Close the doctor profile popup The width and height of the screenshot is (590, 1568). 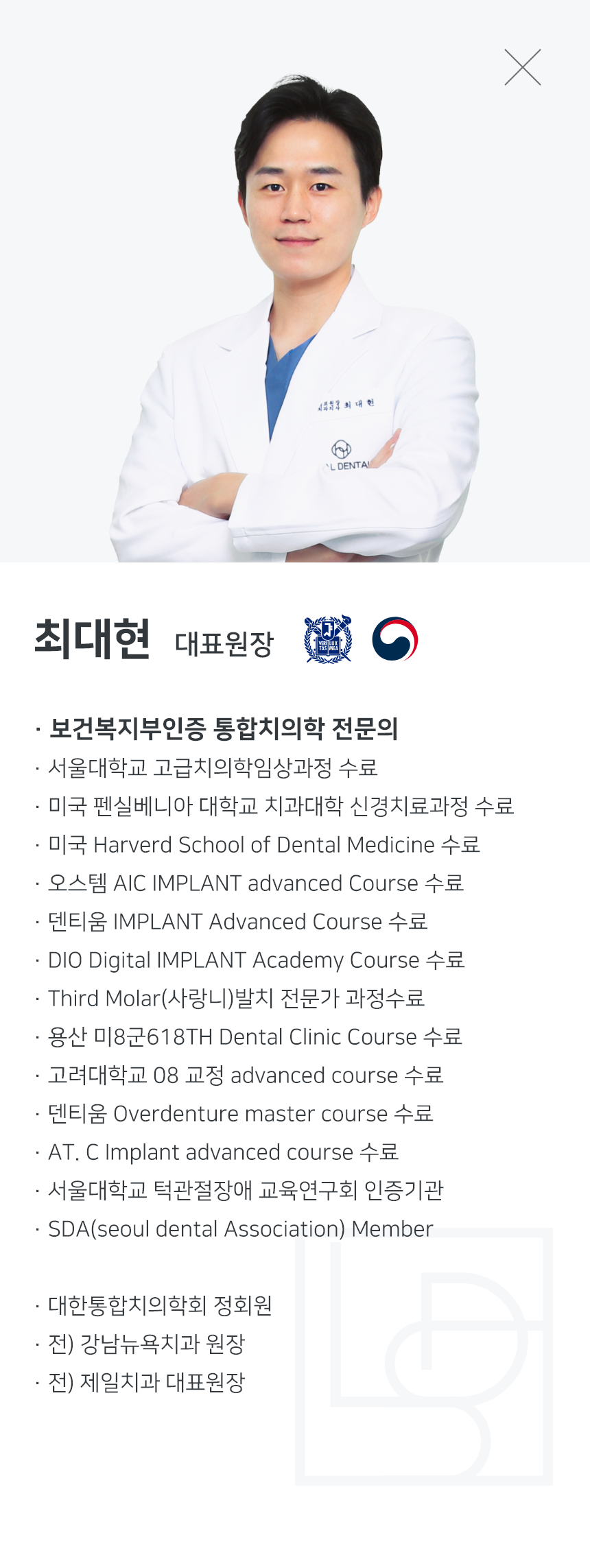tap(523, 67)
